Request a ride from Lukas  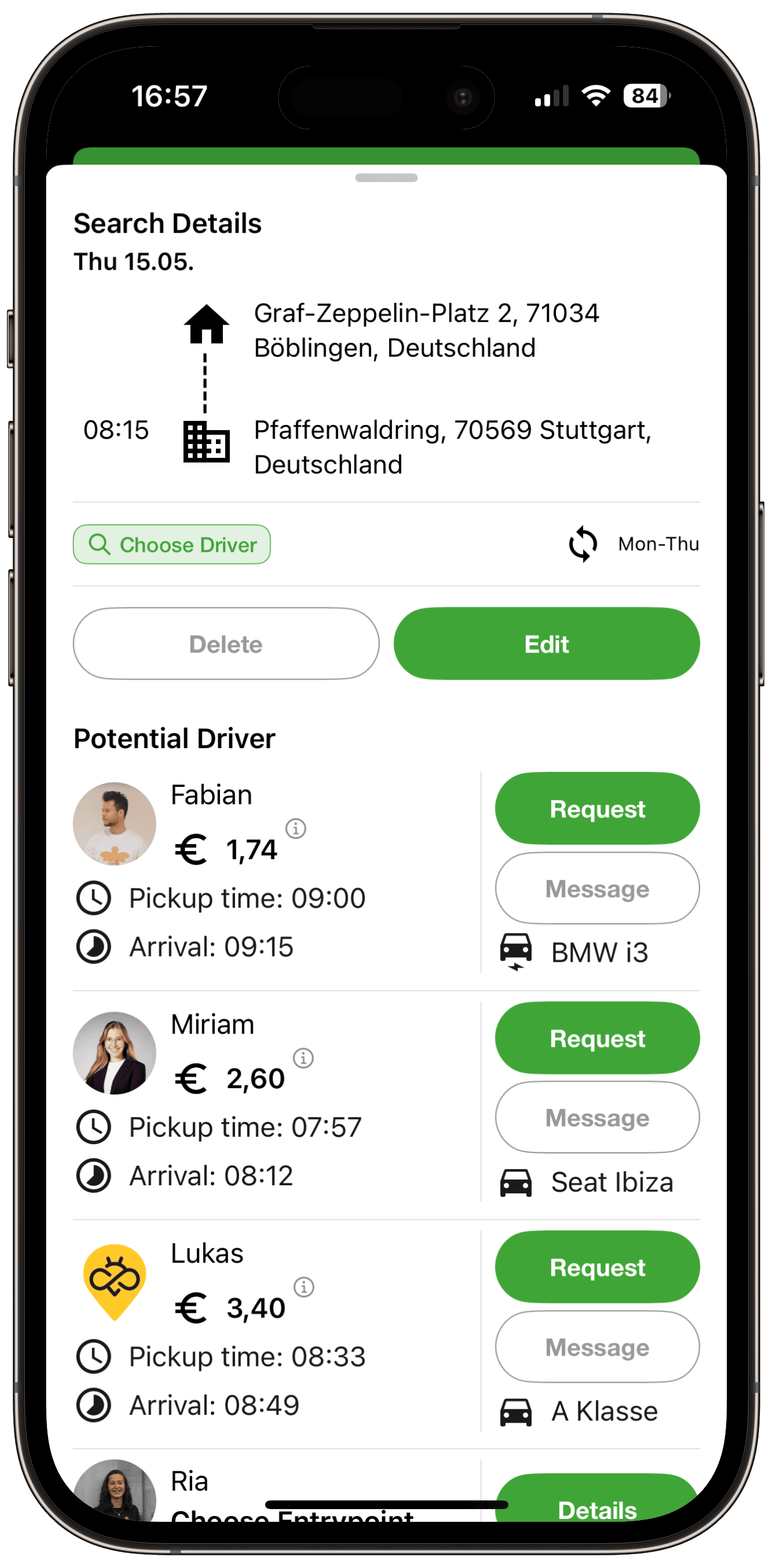tap(596, 1267)
